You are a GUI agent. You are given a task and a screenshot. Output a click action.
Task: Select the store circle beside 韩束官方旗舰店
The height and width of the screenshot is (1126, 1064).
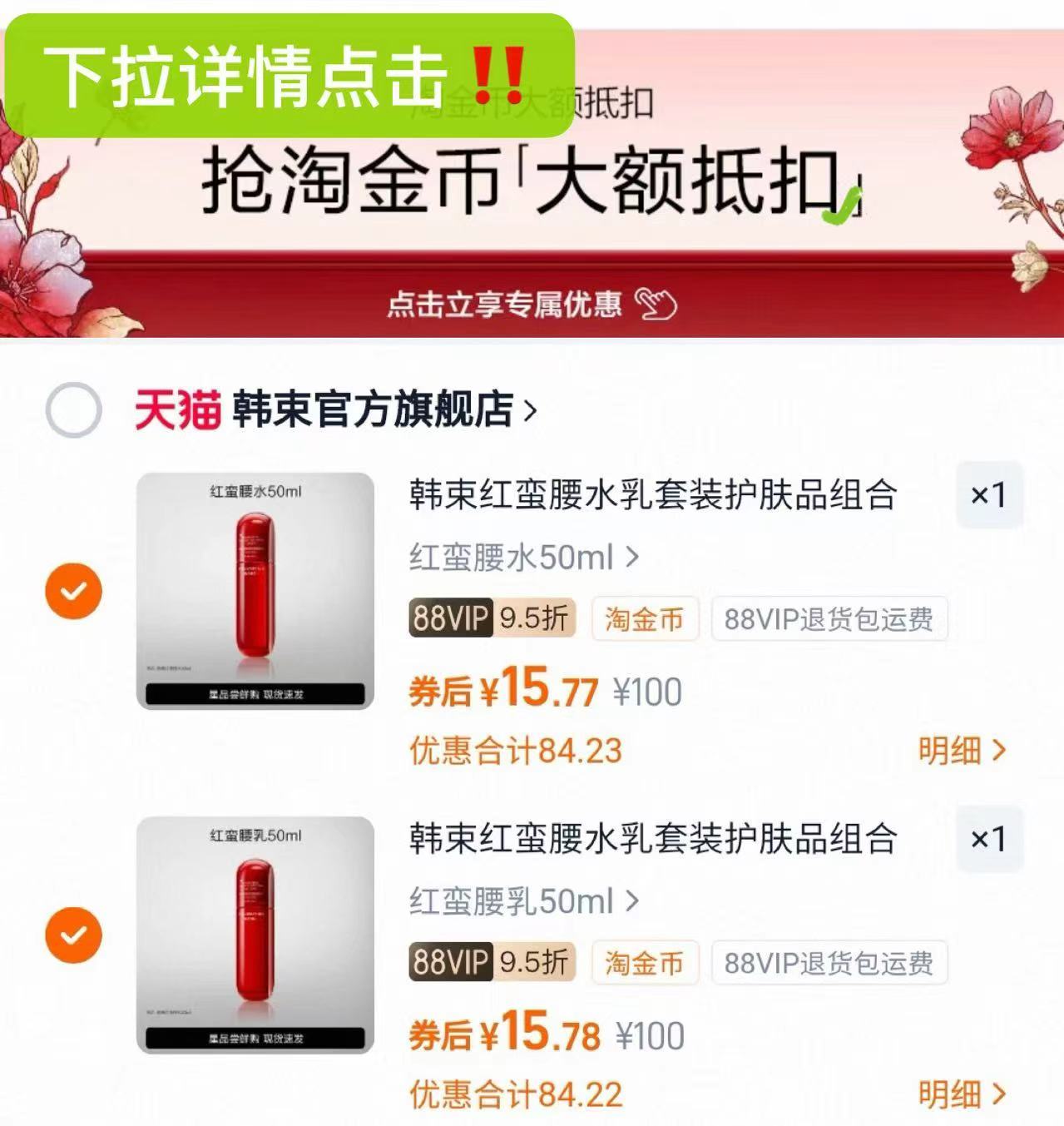74,410
